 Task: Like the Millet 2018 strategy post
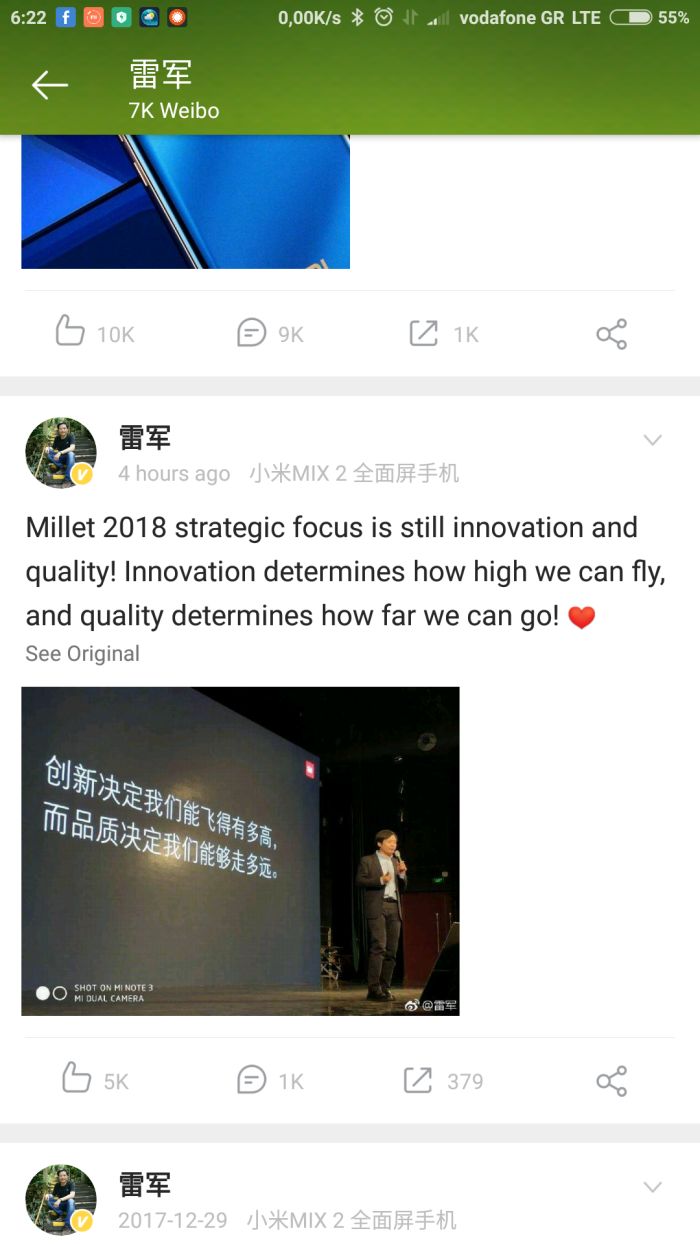(x=76, y=1079)
